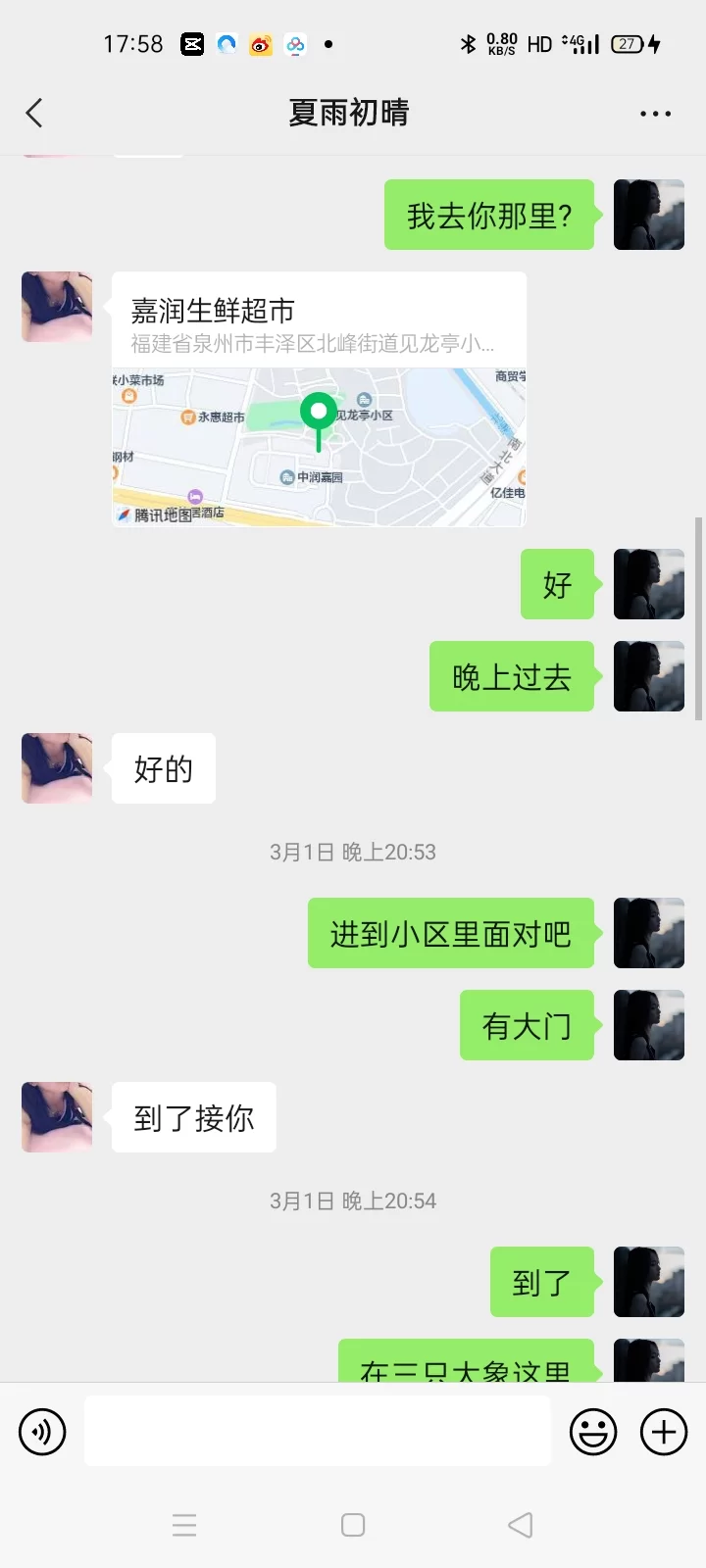Open recent apps from navigation bar

[x=184, y=1525]
